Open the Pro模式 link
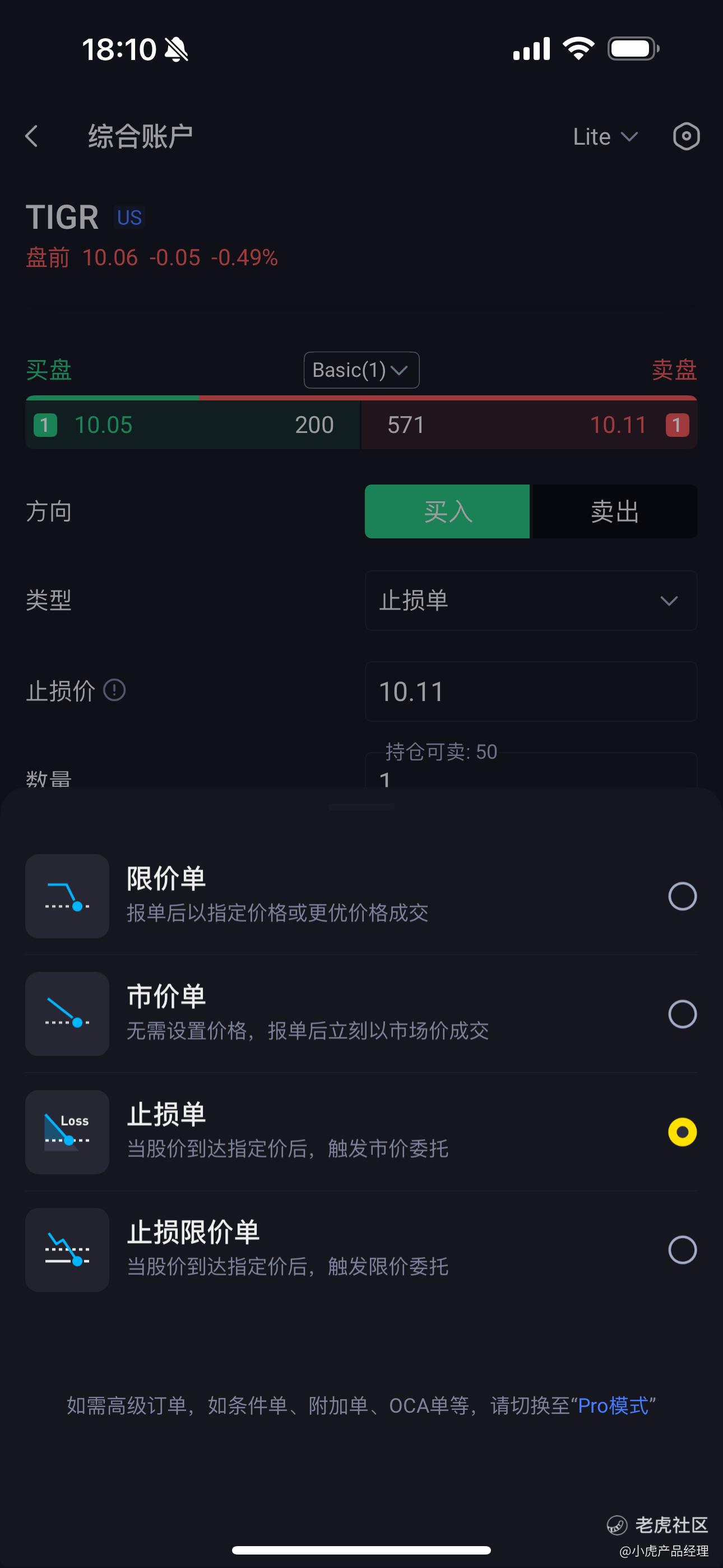The image size is (723, 1568). (x=613, y=1405)
